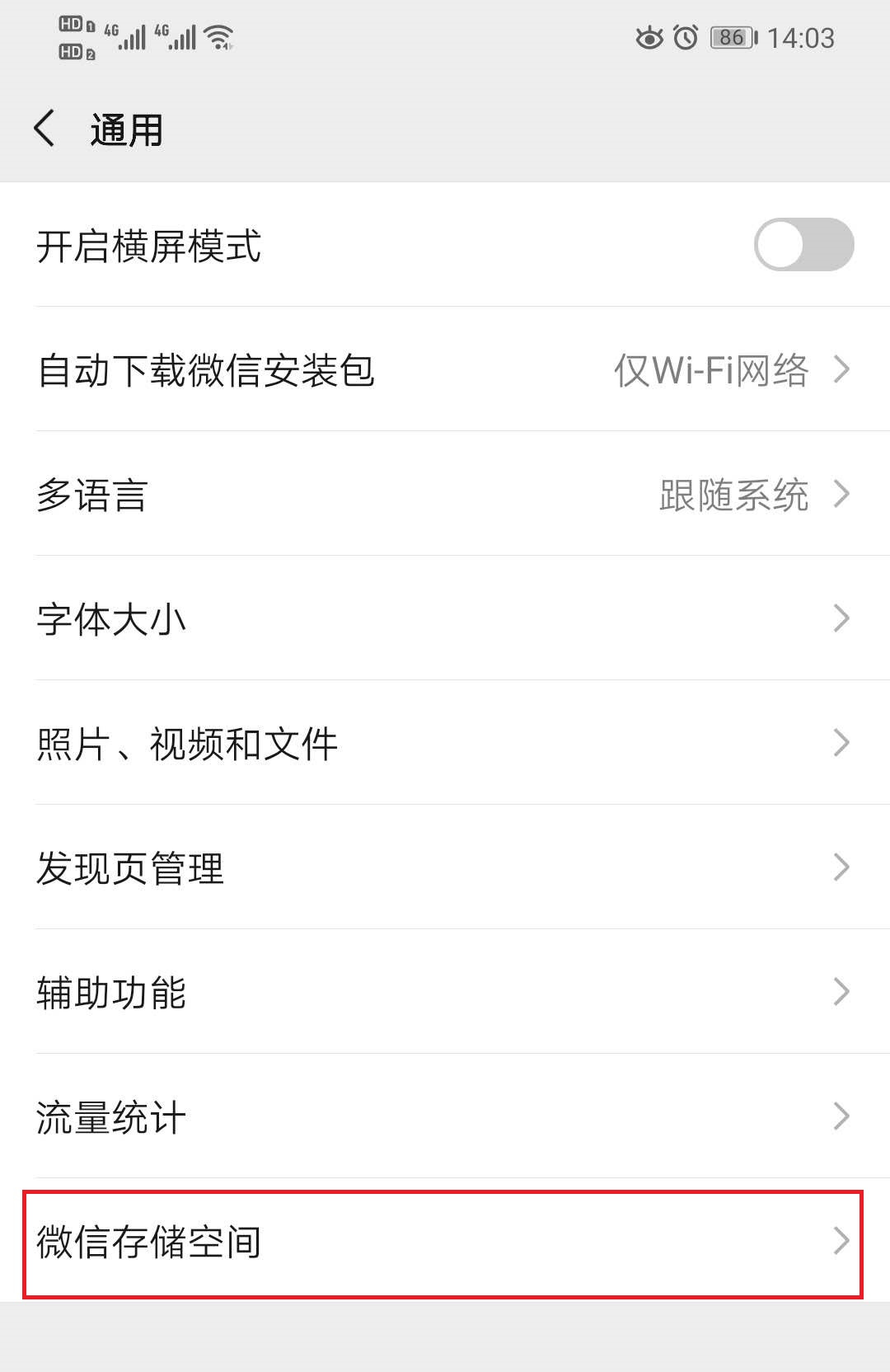
Task: Tap the back arrow beside 通用
Action: (45, 129)
